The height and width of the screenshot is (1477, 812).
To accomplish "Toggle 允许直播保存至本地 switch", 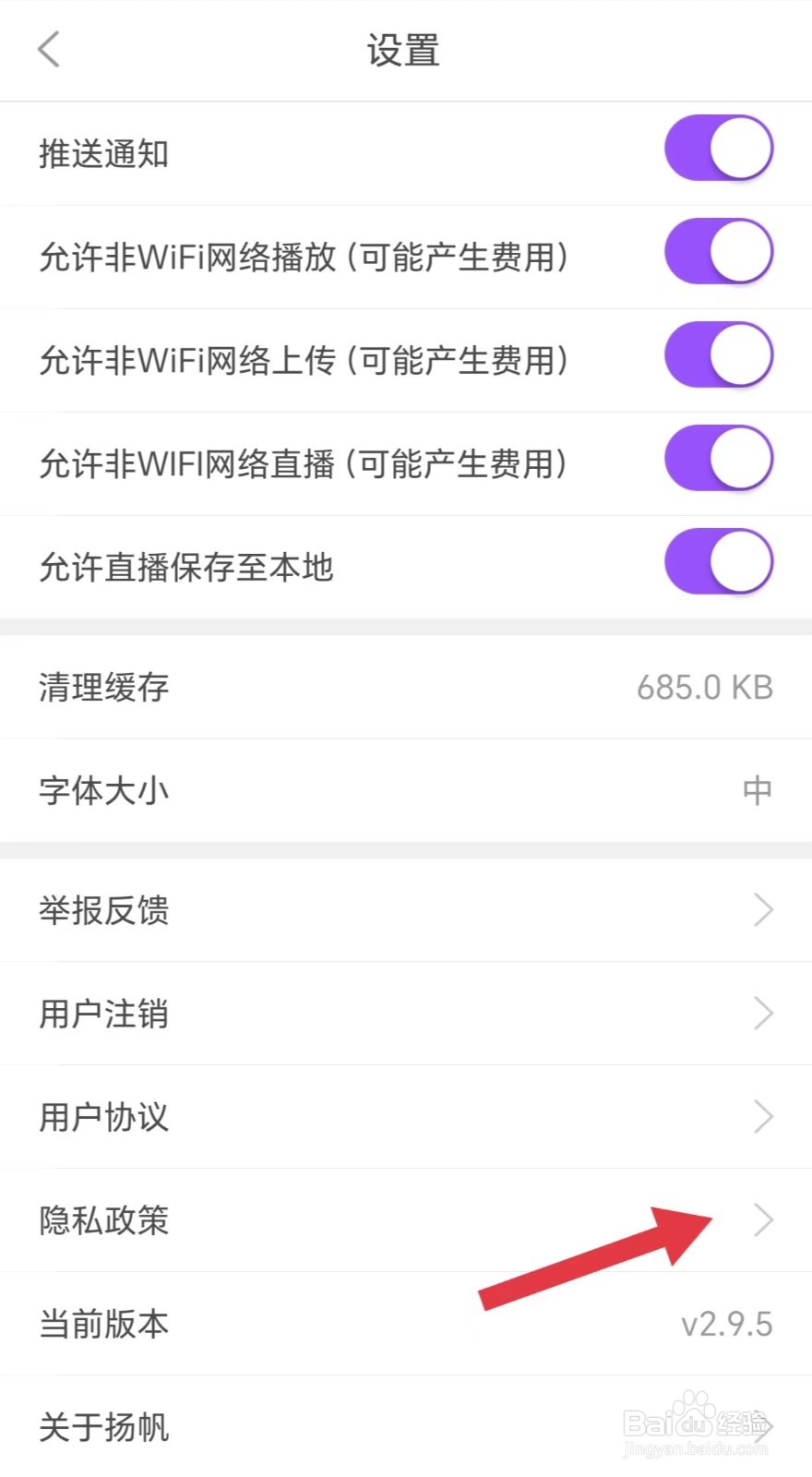I will [x=719, y=562].
